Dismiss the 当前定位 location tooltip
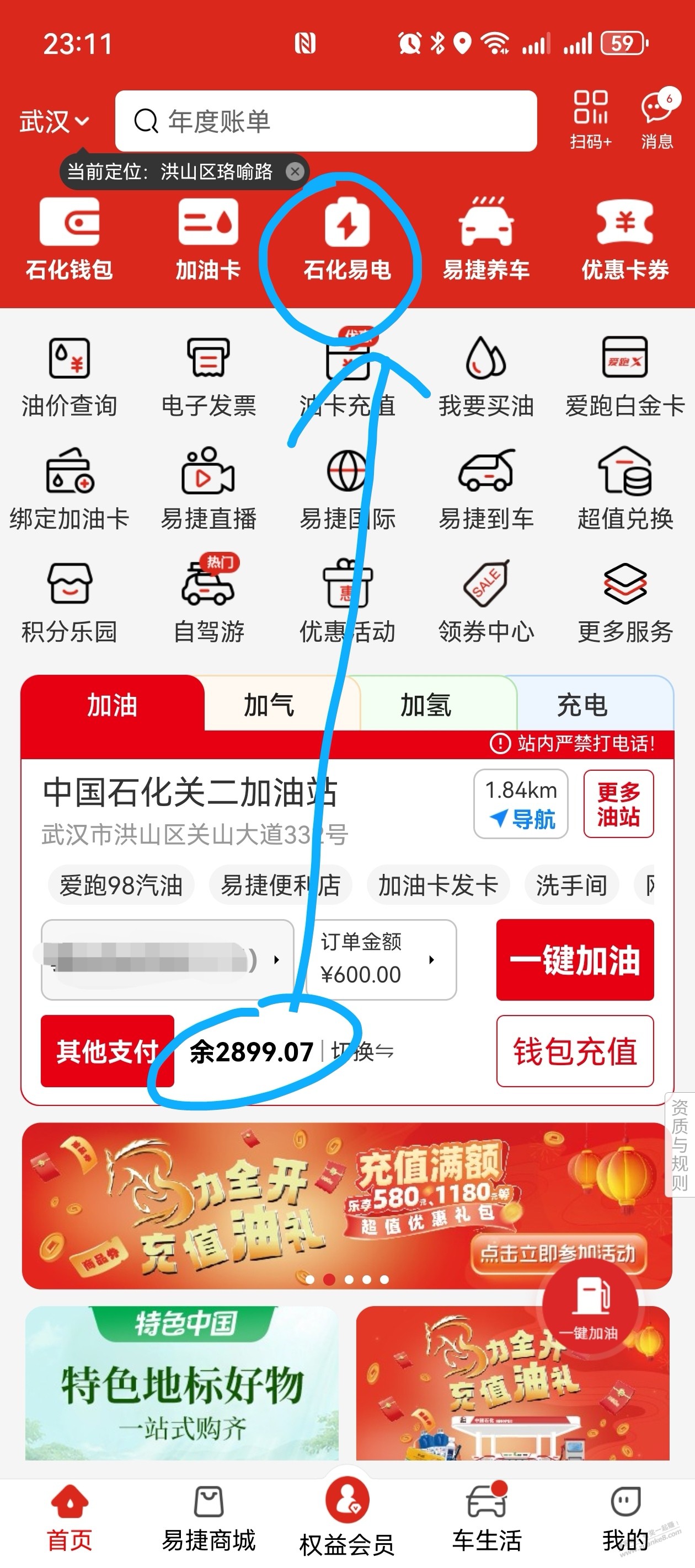Viewport: 695px width, 1568px height. pyautogui.click(x=296, y=171)
